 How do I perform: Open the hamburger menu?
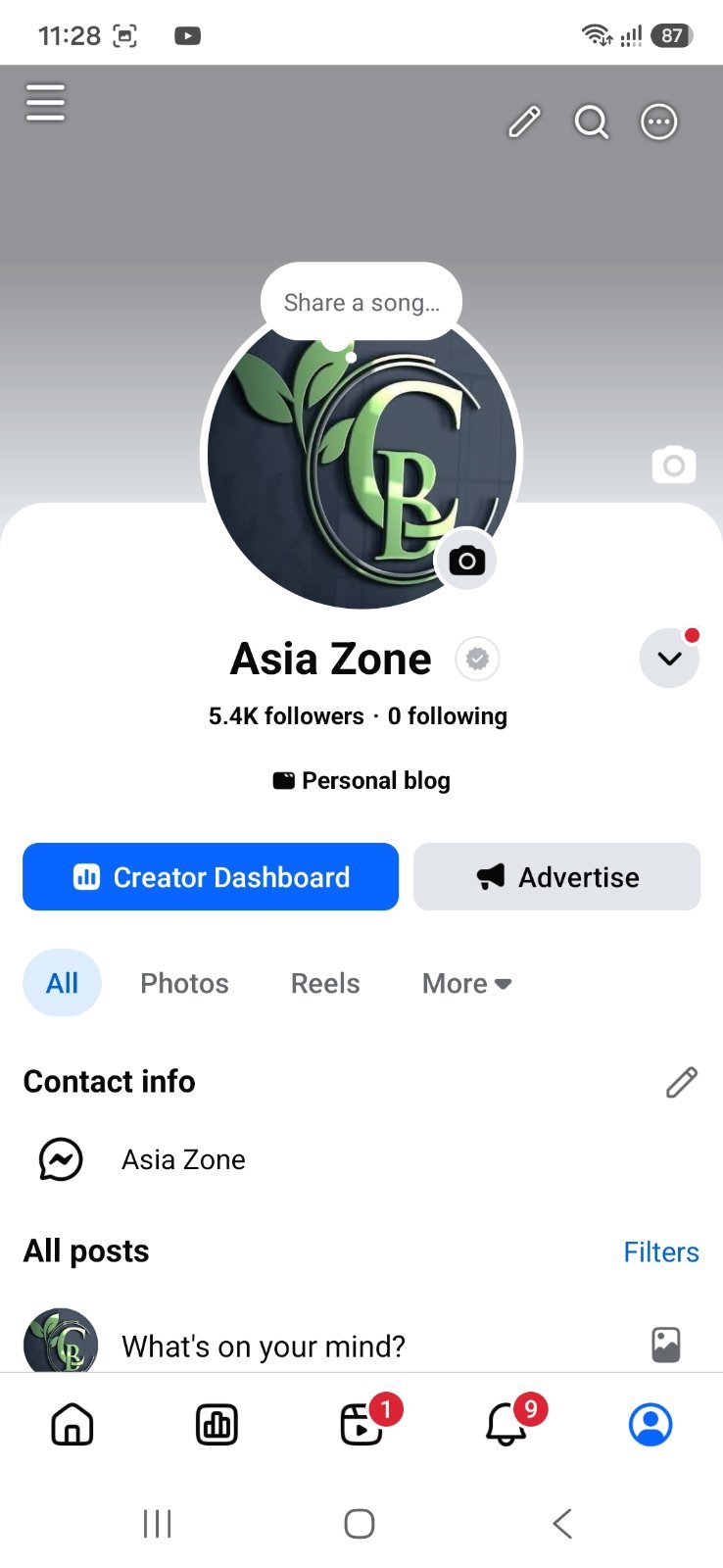45,102
